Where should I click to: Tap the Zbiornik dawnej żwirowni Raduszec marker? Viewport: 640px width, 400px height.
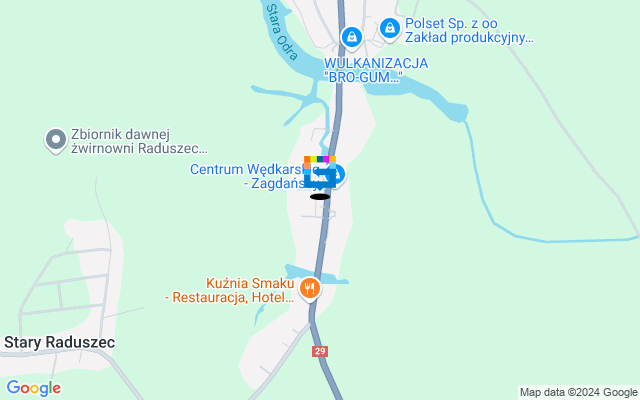pos(56,141)
